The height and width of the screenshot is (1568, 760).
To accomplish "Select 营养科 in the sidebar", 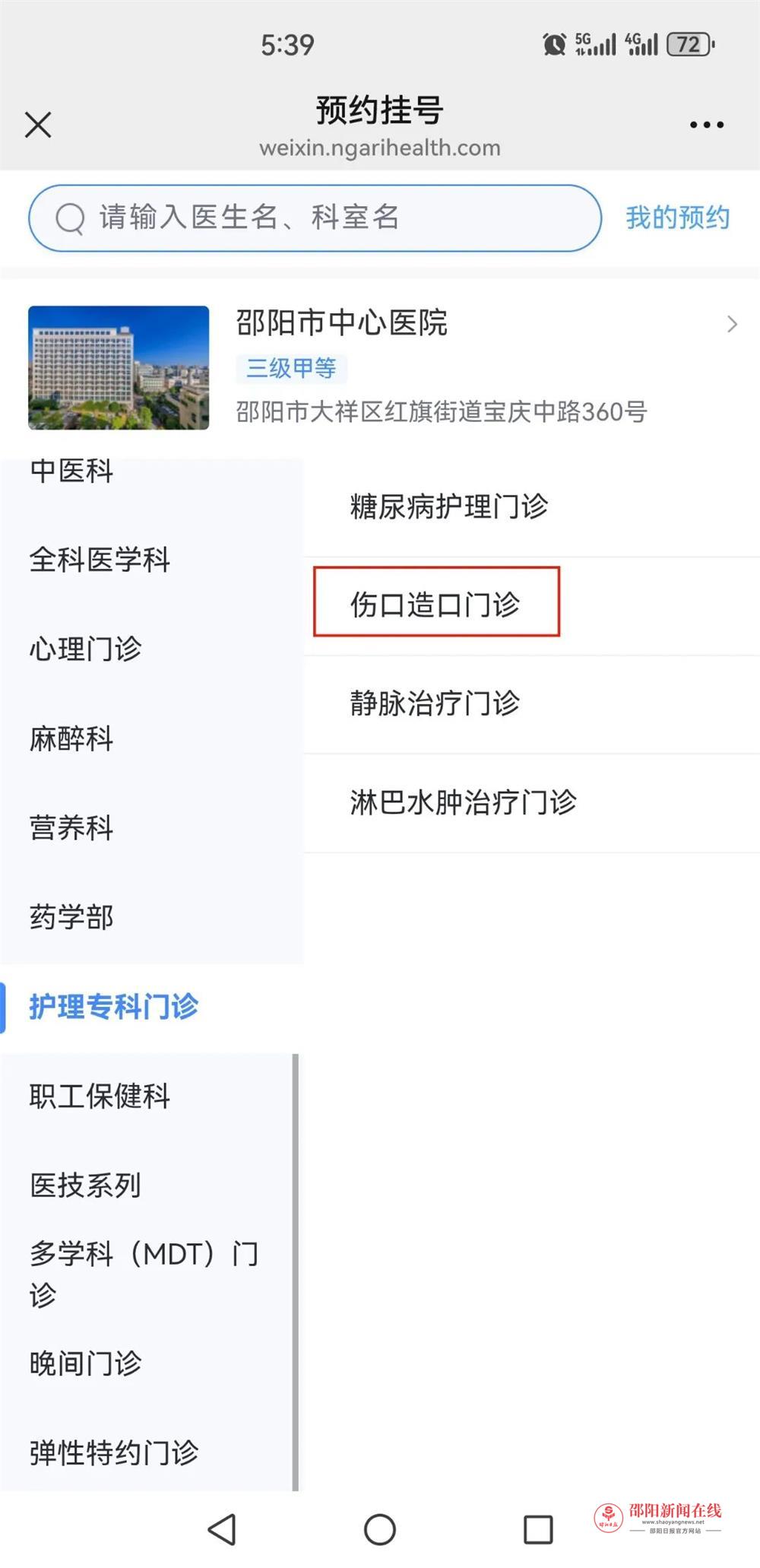I will tap(71, 827).
